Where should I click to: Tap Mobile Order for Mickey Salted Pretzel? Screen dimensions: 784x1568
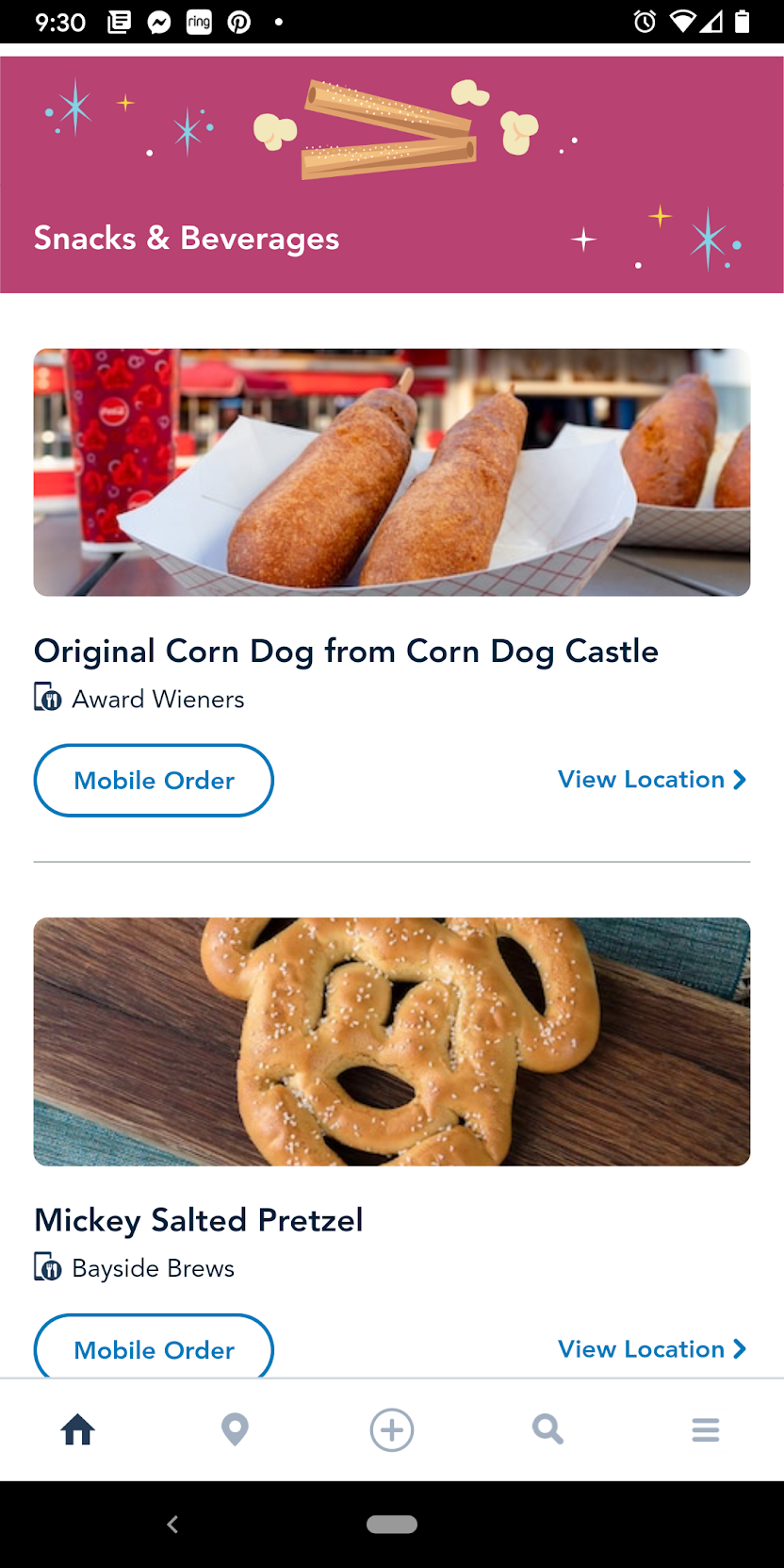[154, 1348]
